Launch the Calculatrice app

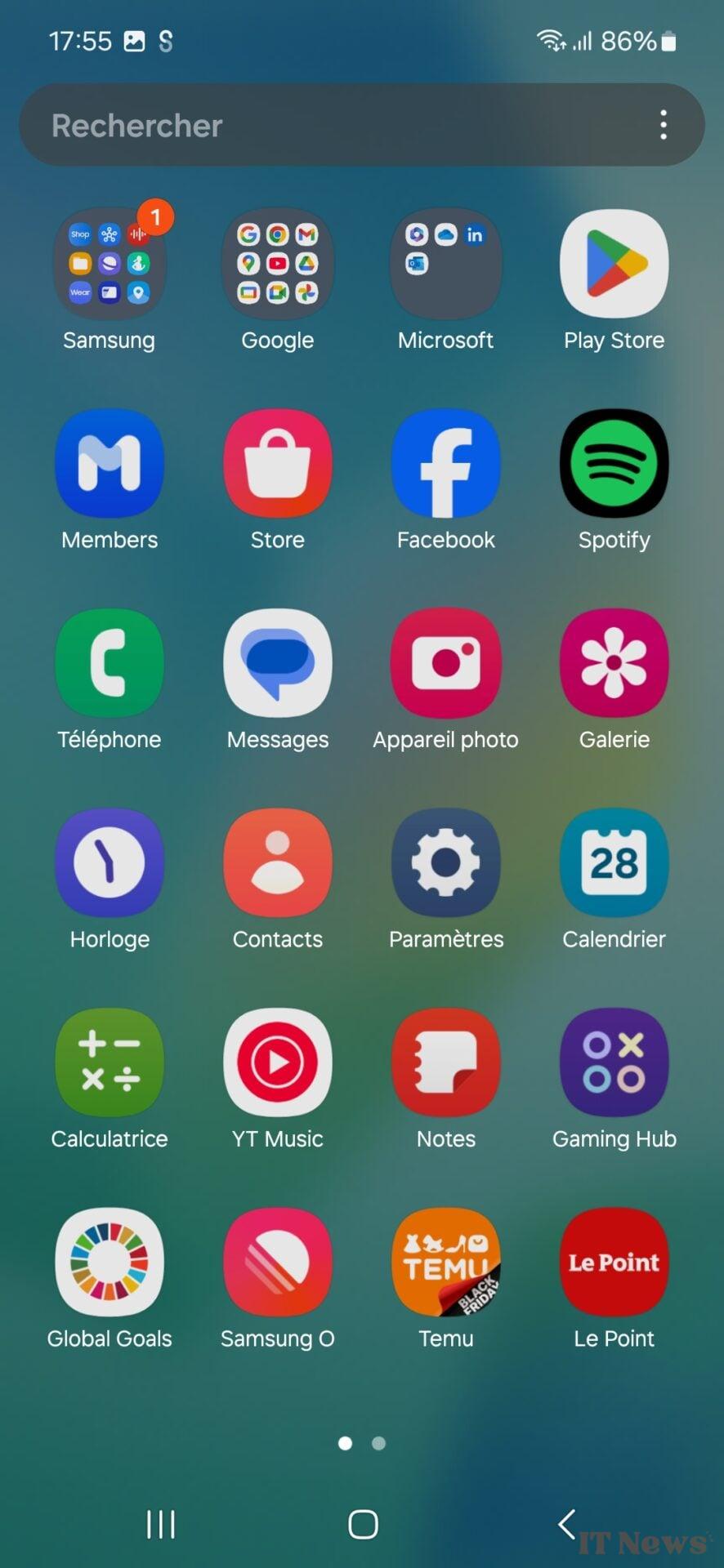pos(109,1062)
